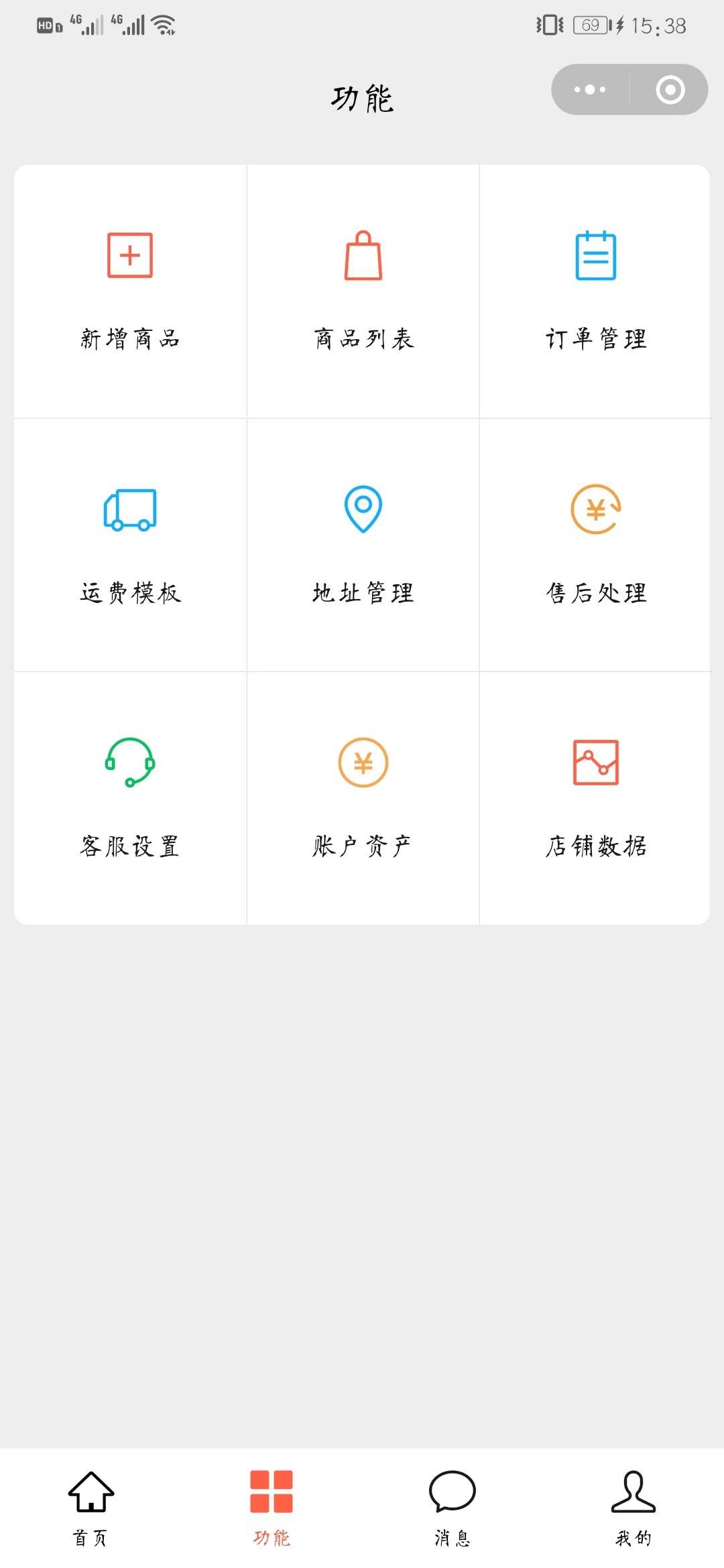Image resolution: width=724 pixels, height=1568 pixels.
Task: Select the 功能 functions tab
Action: (x=271, y=1508)
